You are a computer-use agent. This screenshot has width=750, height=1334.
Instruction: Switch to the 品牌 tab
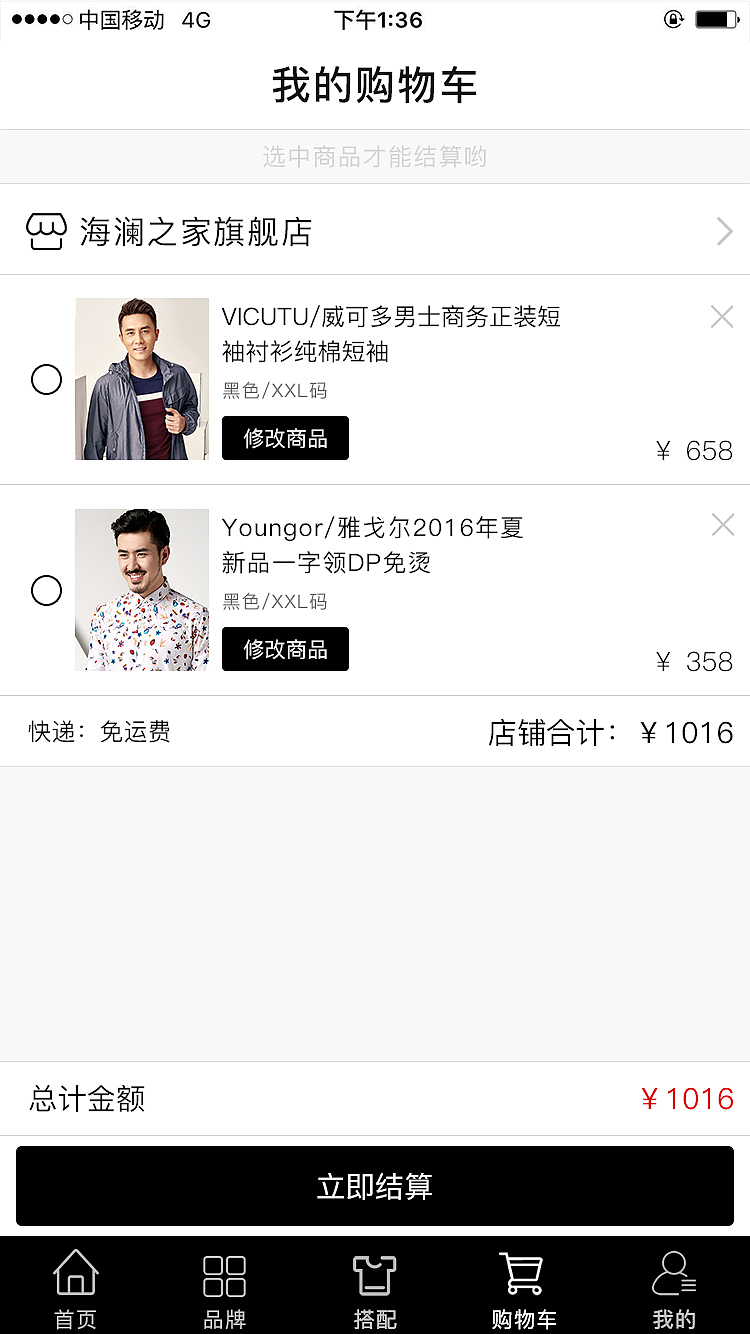point(224,1288)
